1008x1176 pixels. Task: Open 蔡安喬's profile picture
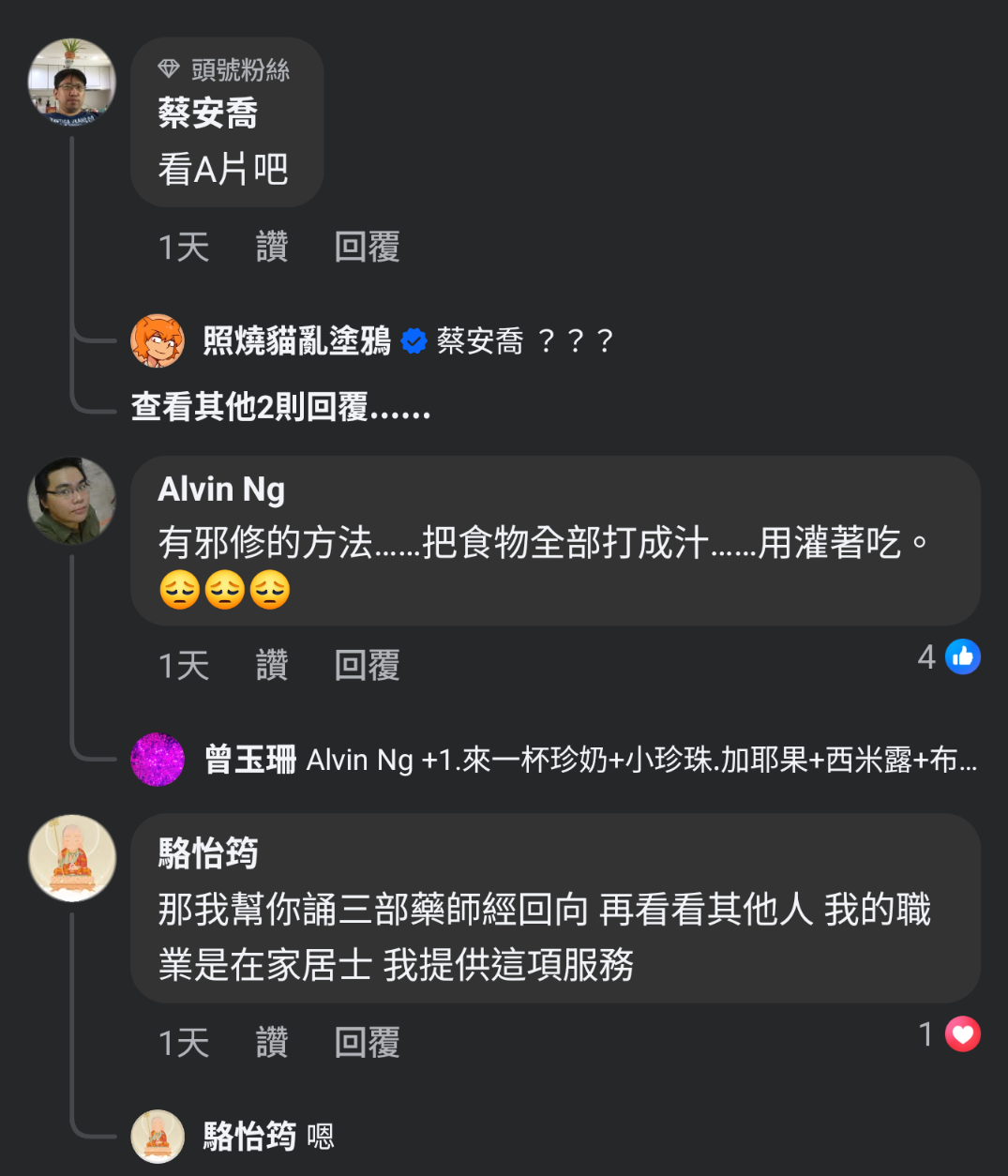(71, 82)
